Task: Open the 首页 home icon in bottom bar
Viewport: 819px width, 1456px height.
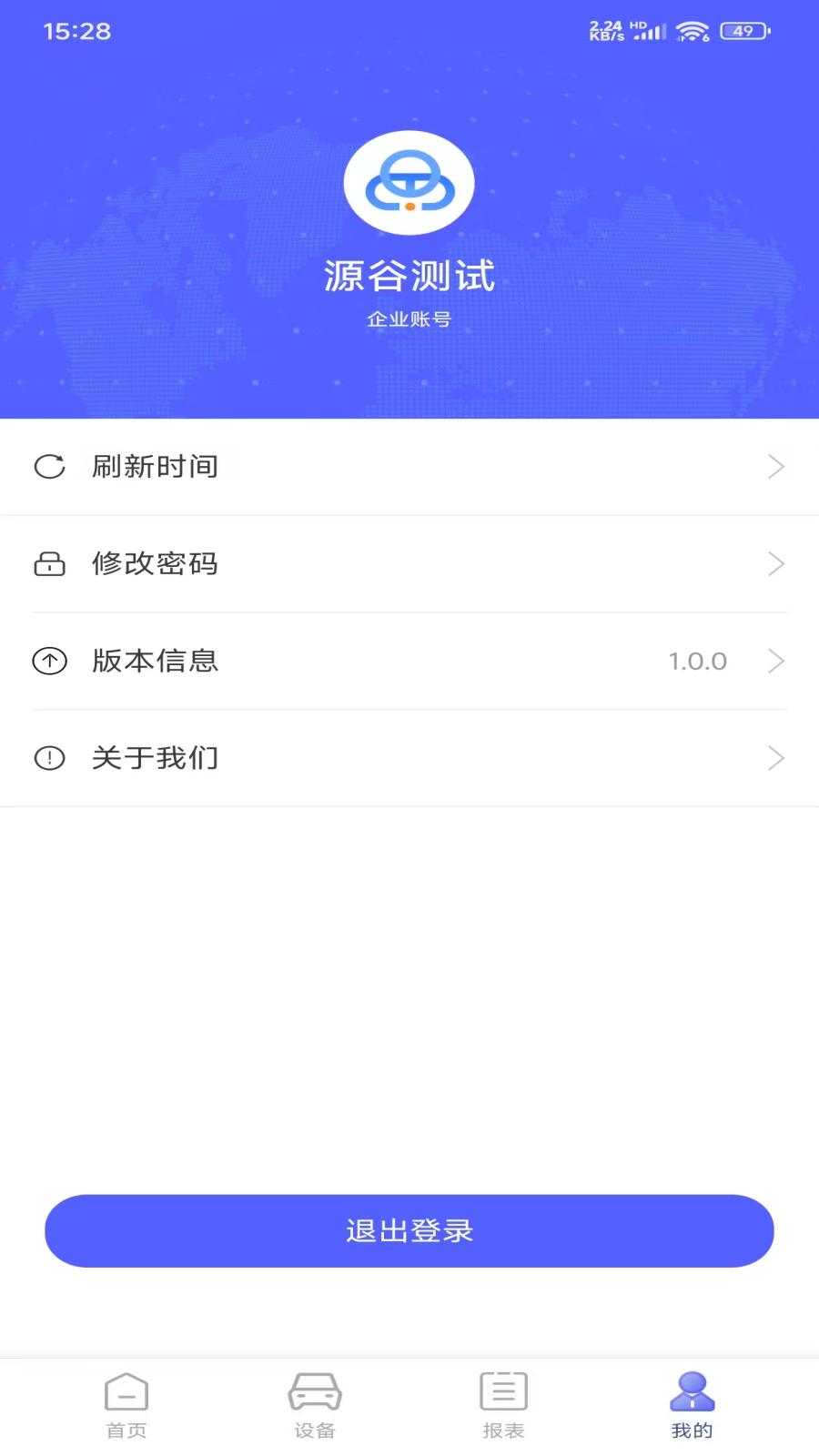Action: click(x=126, y=1390)
